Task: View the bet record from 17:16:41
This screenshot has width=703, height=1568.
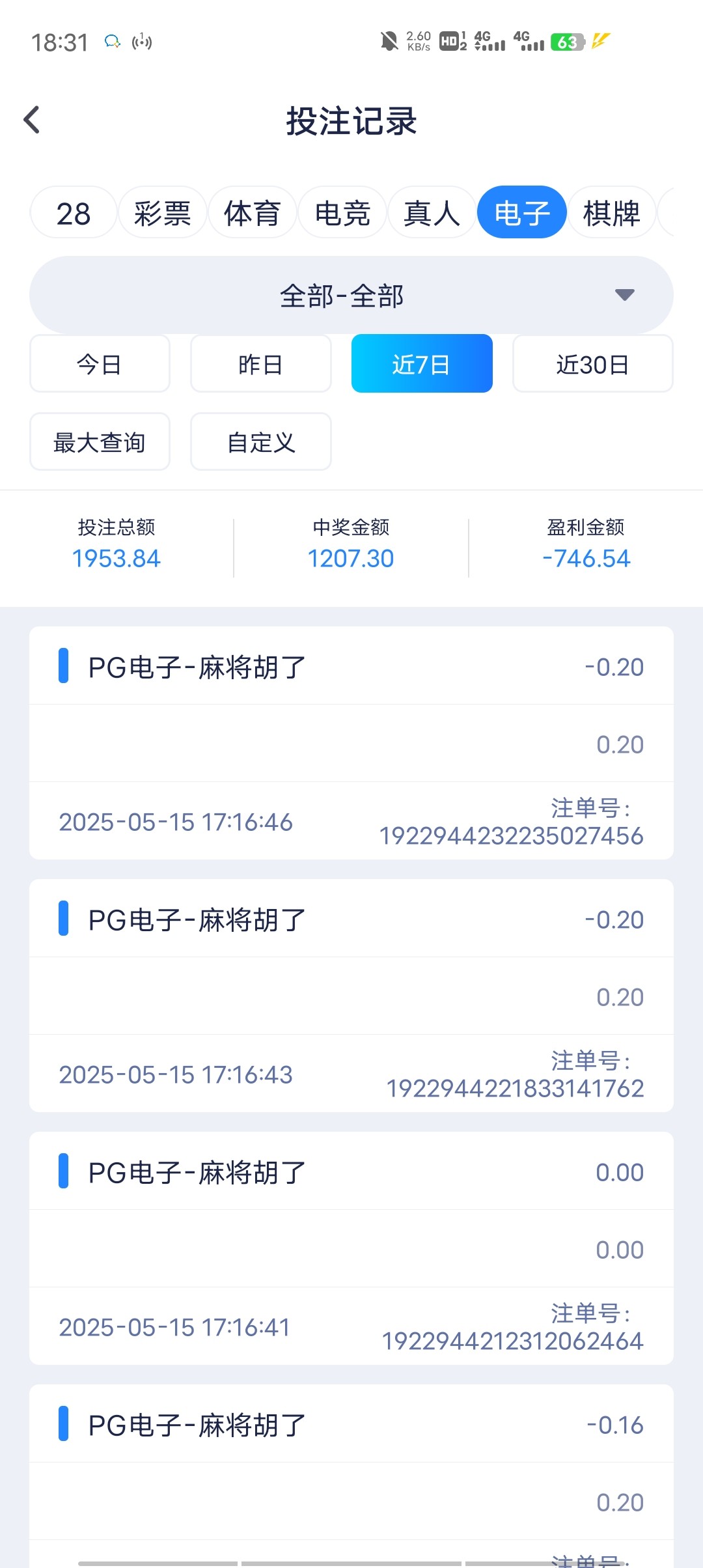Action: [x=351, y=1248]
